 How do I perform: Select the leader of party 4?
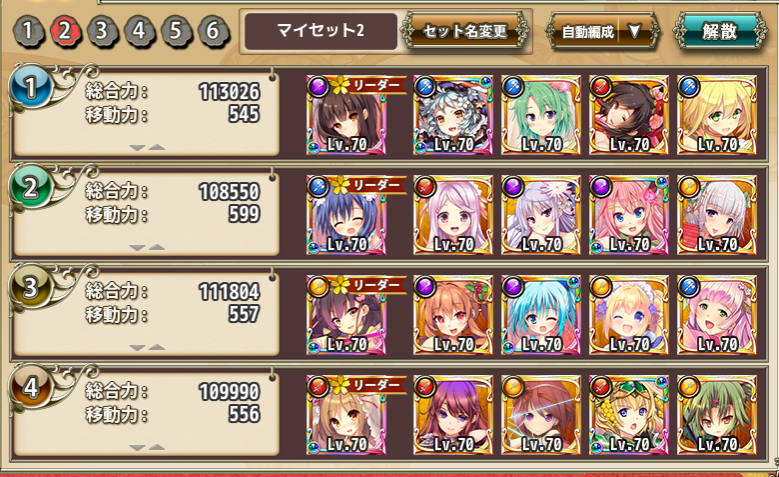tap(346, 415)
